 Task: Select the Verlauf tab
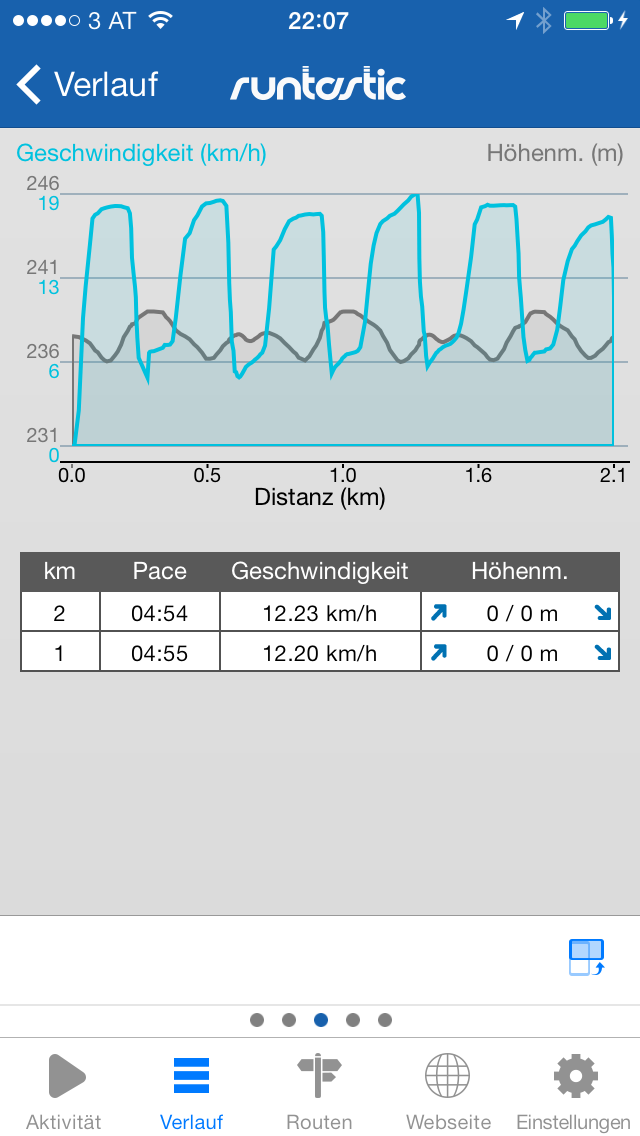click(x=191, y=1088)
